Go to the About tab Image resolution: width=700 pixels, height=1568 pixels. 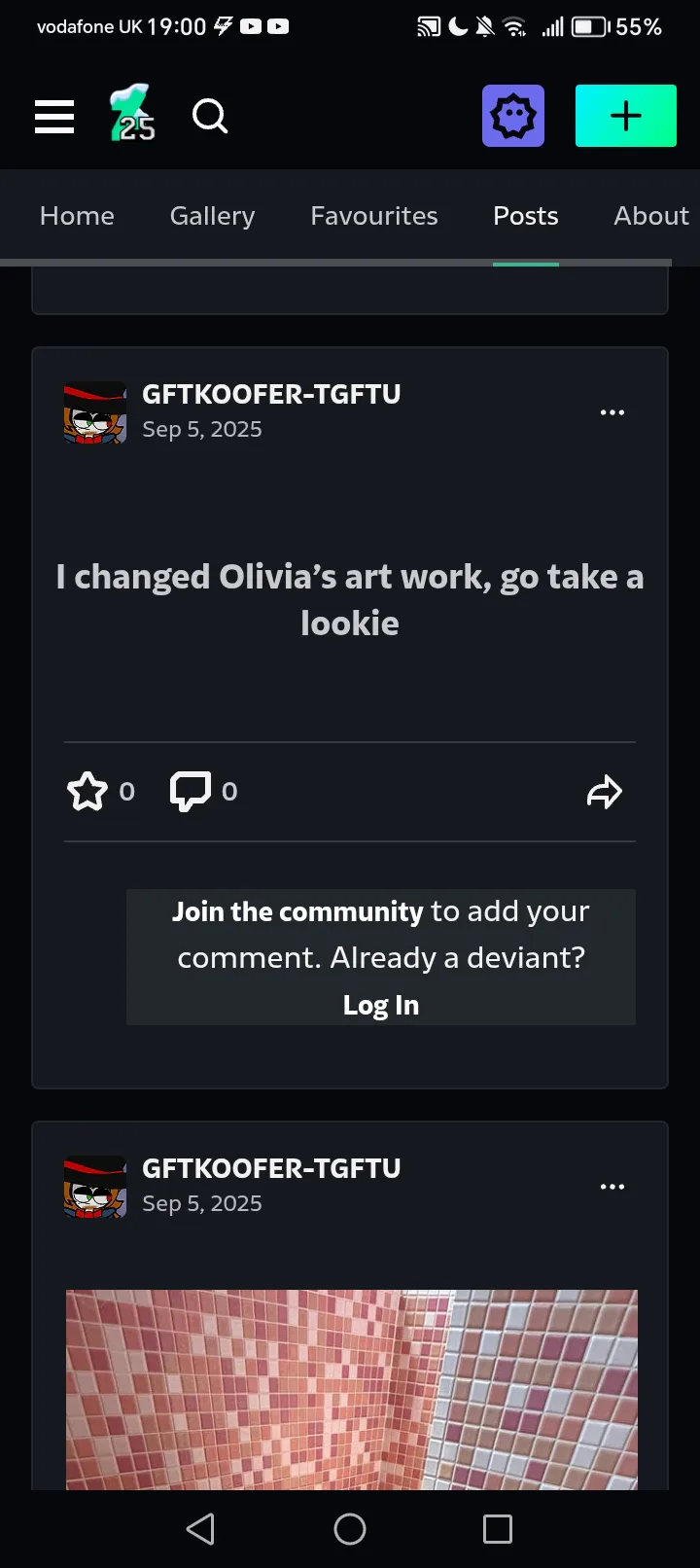pyautogui.click(x=650, y=216)
